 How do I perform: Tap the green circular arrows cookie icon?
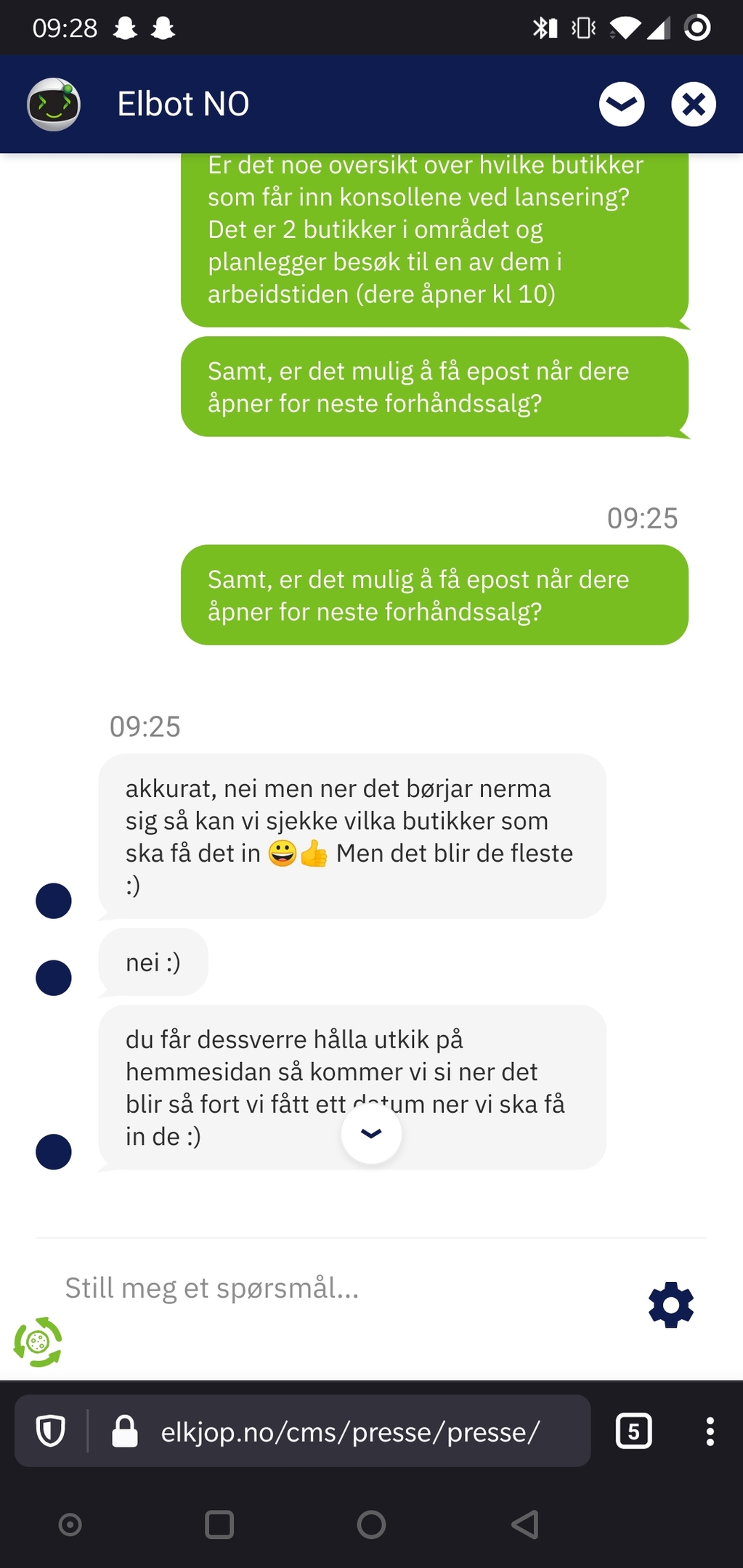38,1342
